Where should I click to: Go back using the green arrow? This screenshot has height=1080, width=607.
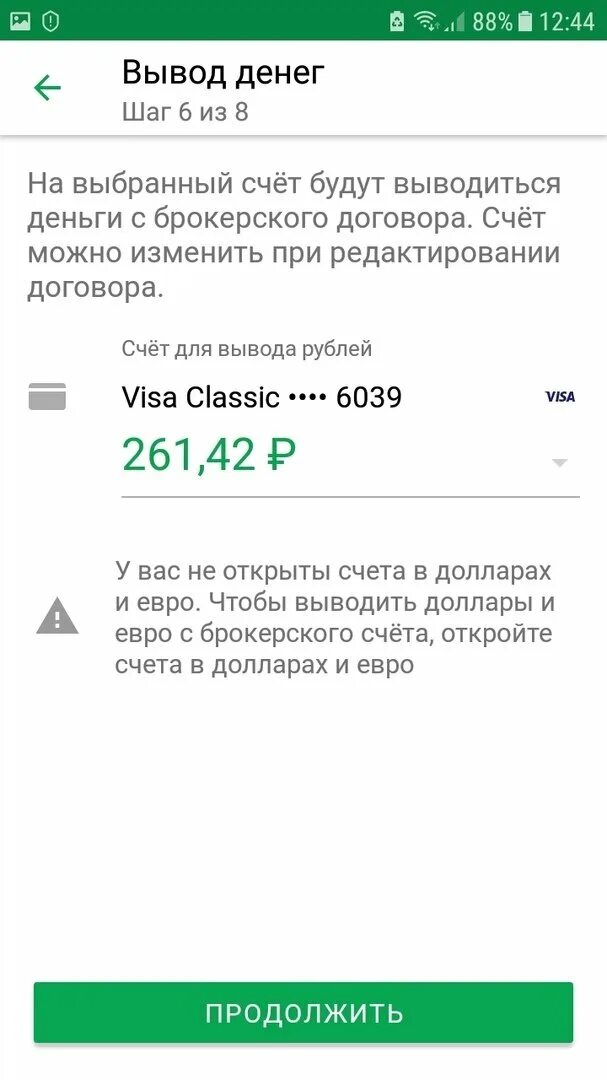(47, 88)
